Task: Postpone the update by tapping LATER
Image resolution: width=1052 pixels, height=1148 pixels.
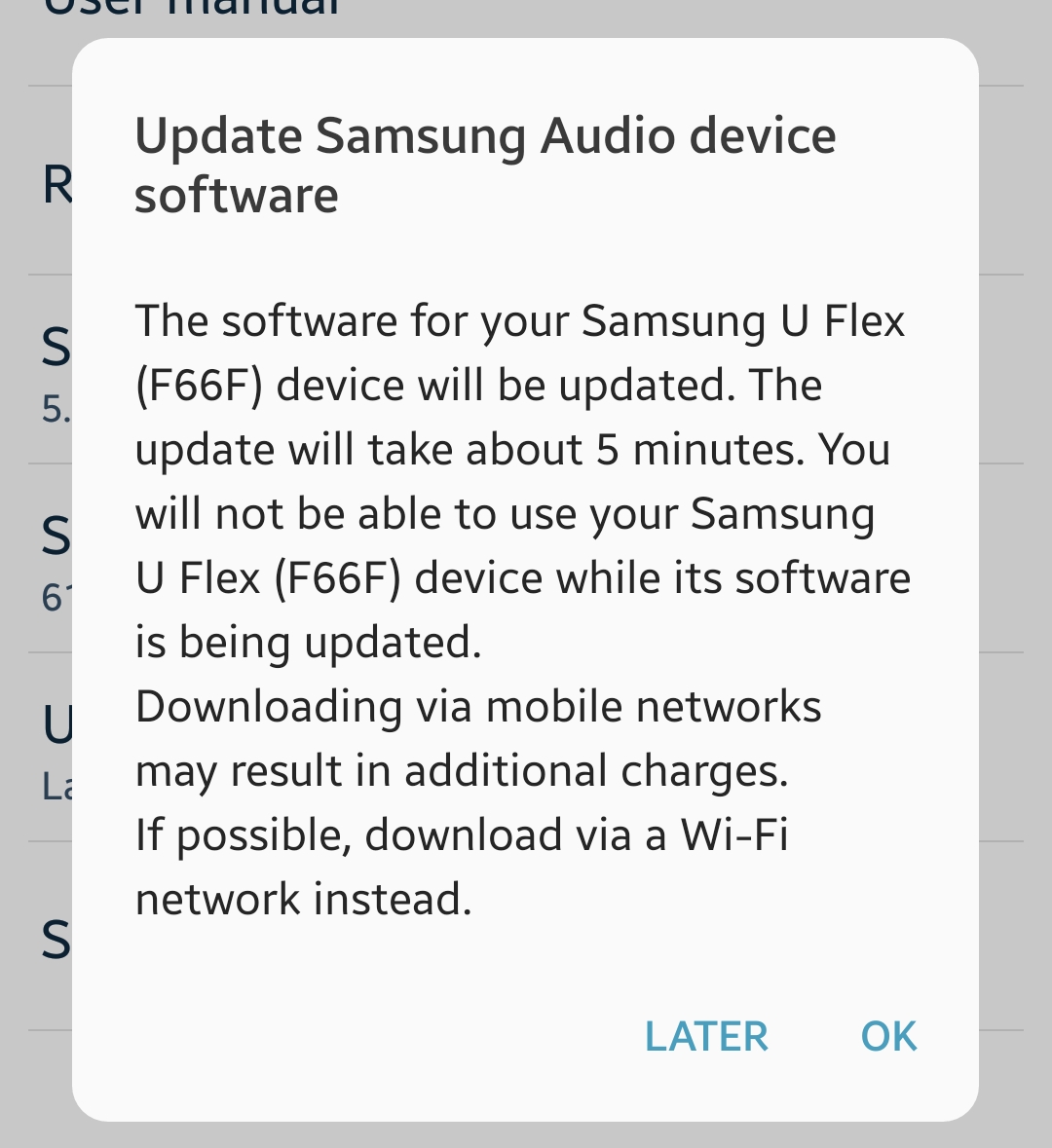Action: point(706,1036)
